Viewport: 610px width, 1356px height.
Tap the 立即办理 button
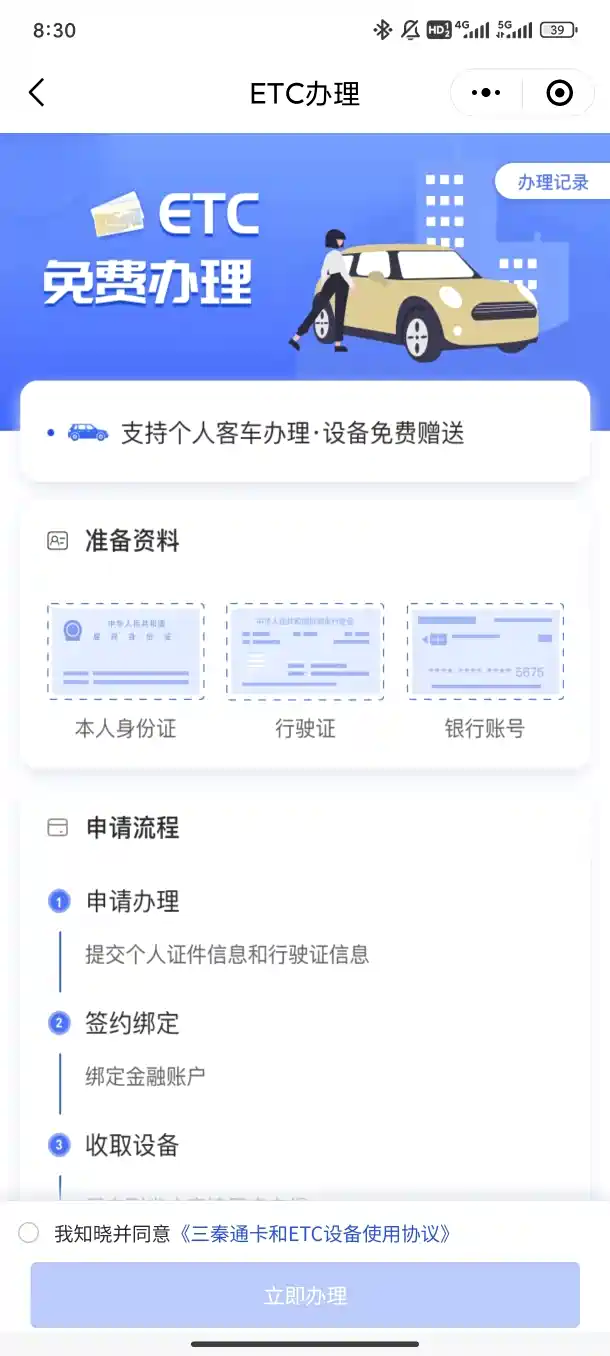305,1296
